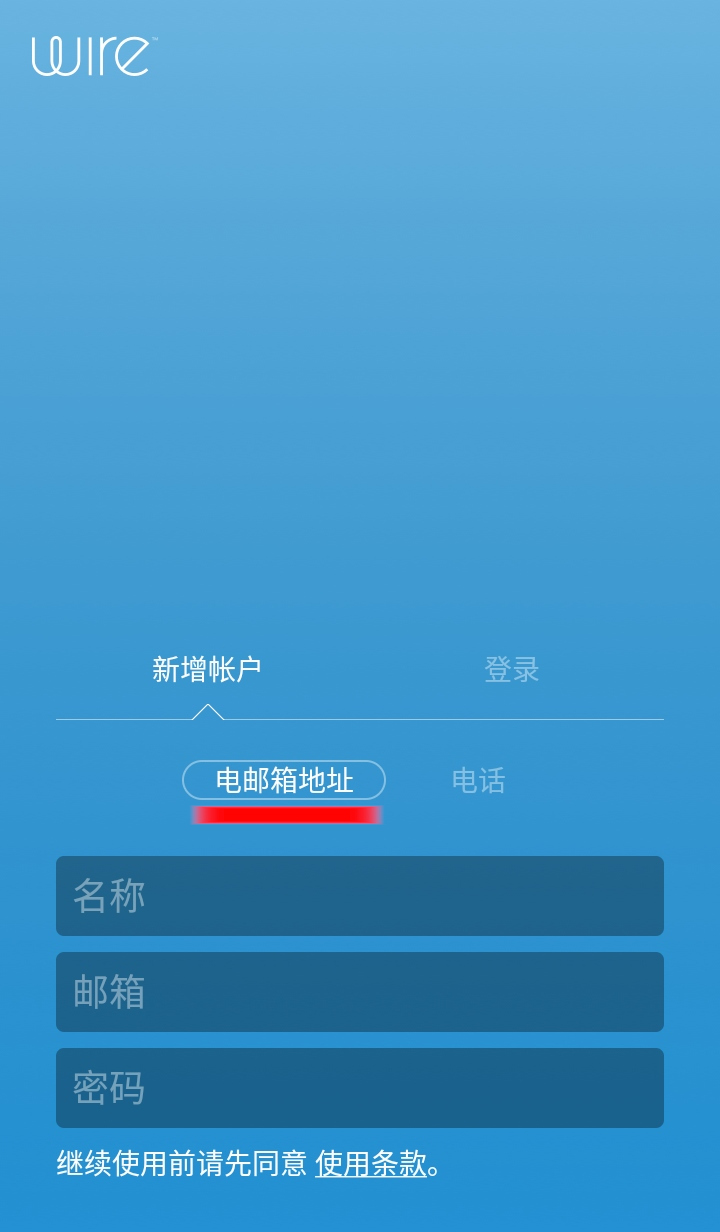Tap the 邮箱 input field
Image resolution: width=720 pixels, height=1232 pixels.
tap(360, 992)
